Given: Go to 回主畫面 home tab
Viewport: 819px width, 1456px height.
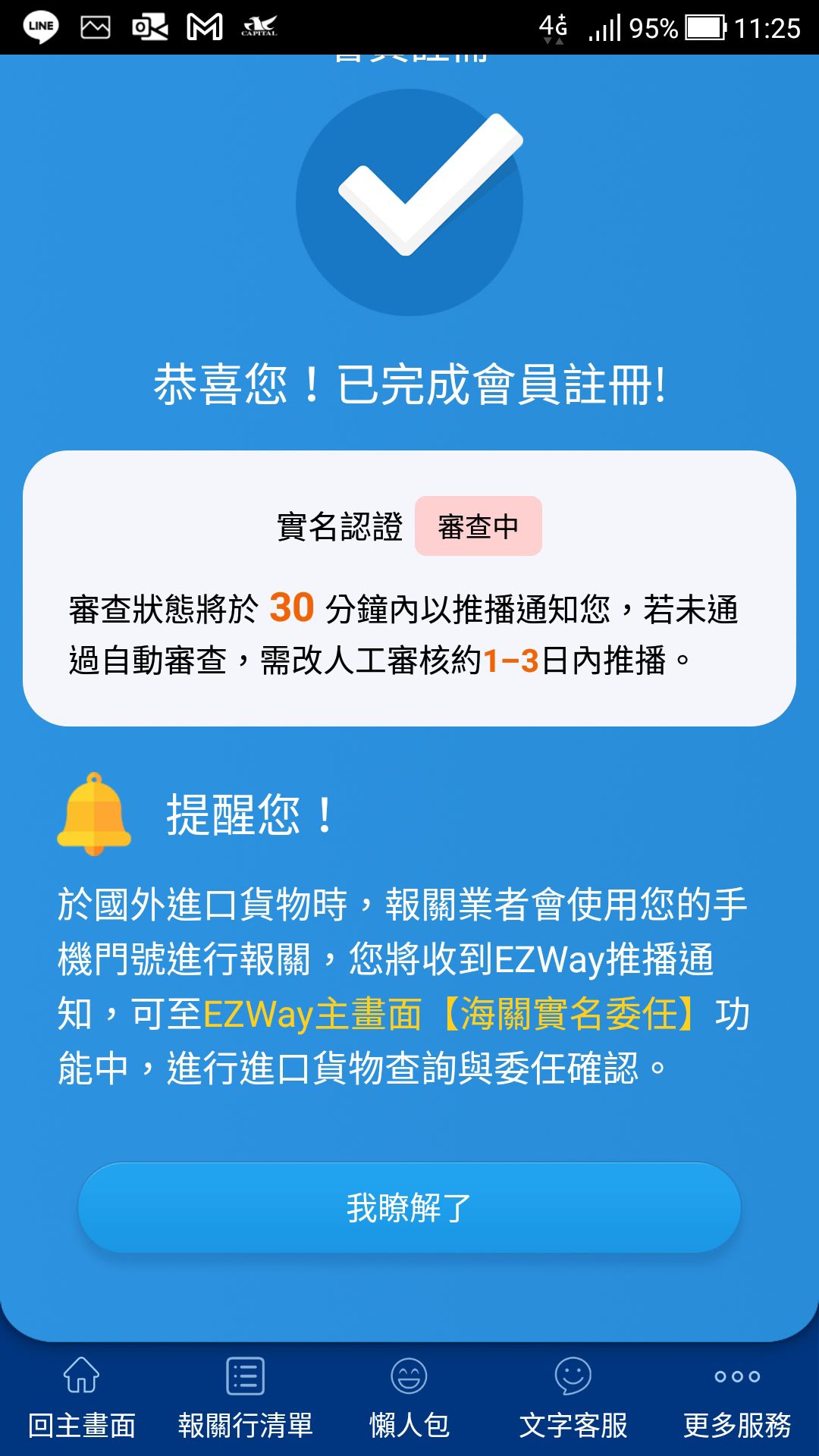Looking at the screenshot, I should pyautogui.click(x=82, y=1398).
